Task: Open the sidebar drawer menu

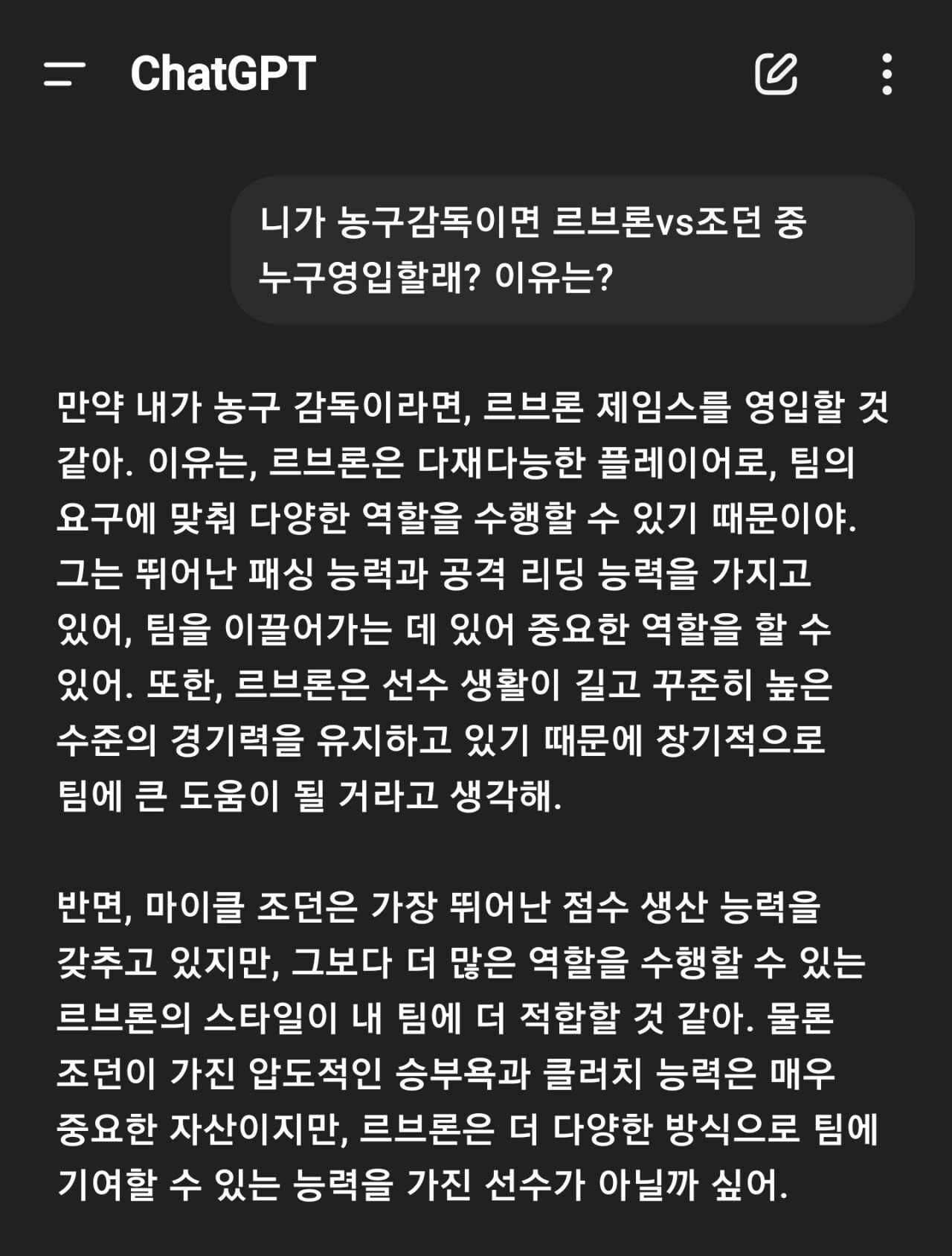Action: click(64, 74)
